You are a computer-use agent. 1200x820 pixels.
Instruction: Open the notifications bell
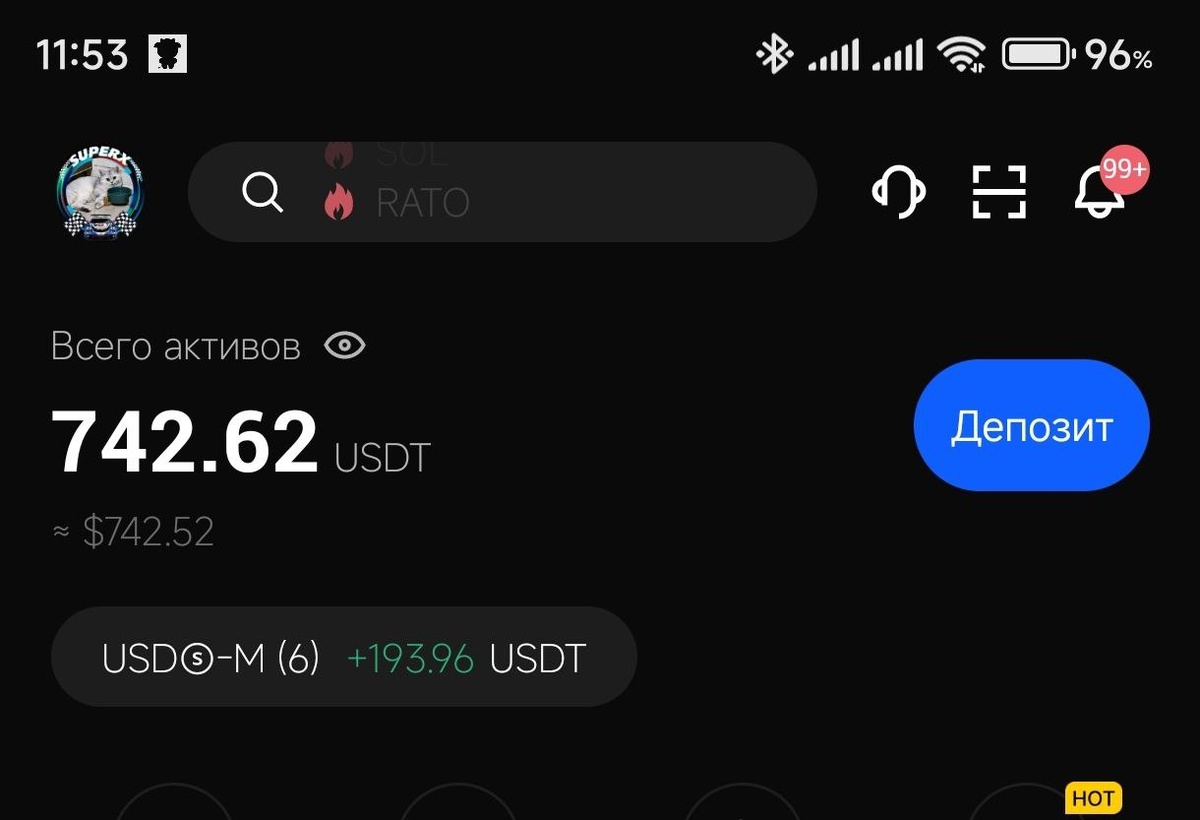[1100, 190]
